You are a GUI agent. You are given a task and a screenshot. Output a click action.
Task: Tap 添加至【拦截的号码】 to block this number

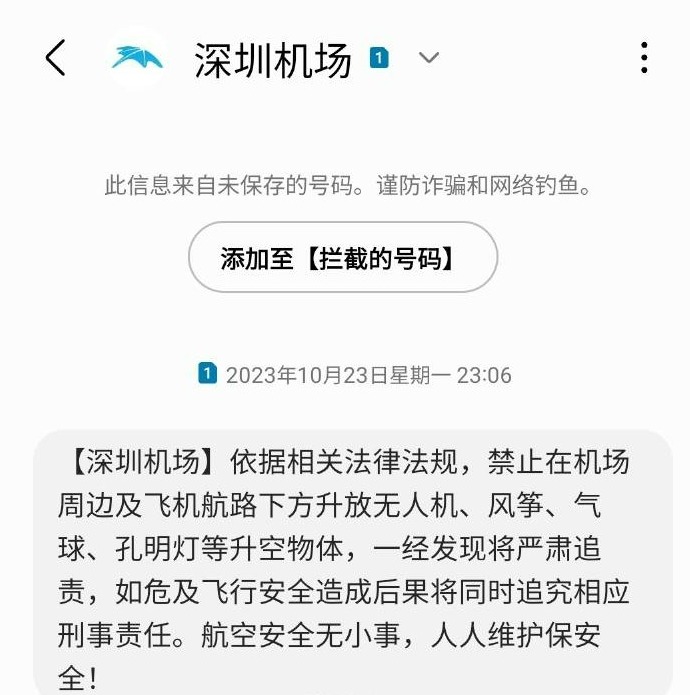point(342,258)
